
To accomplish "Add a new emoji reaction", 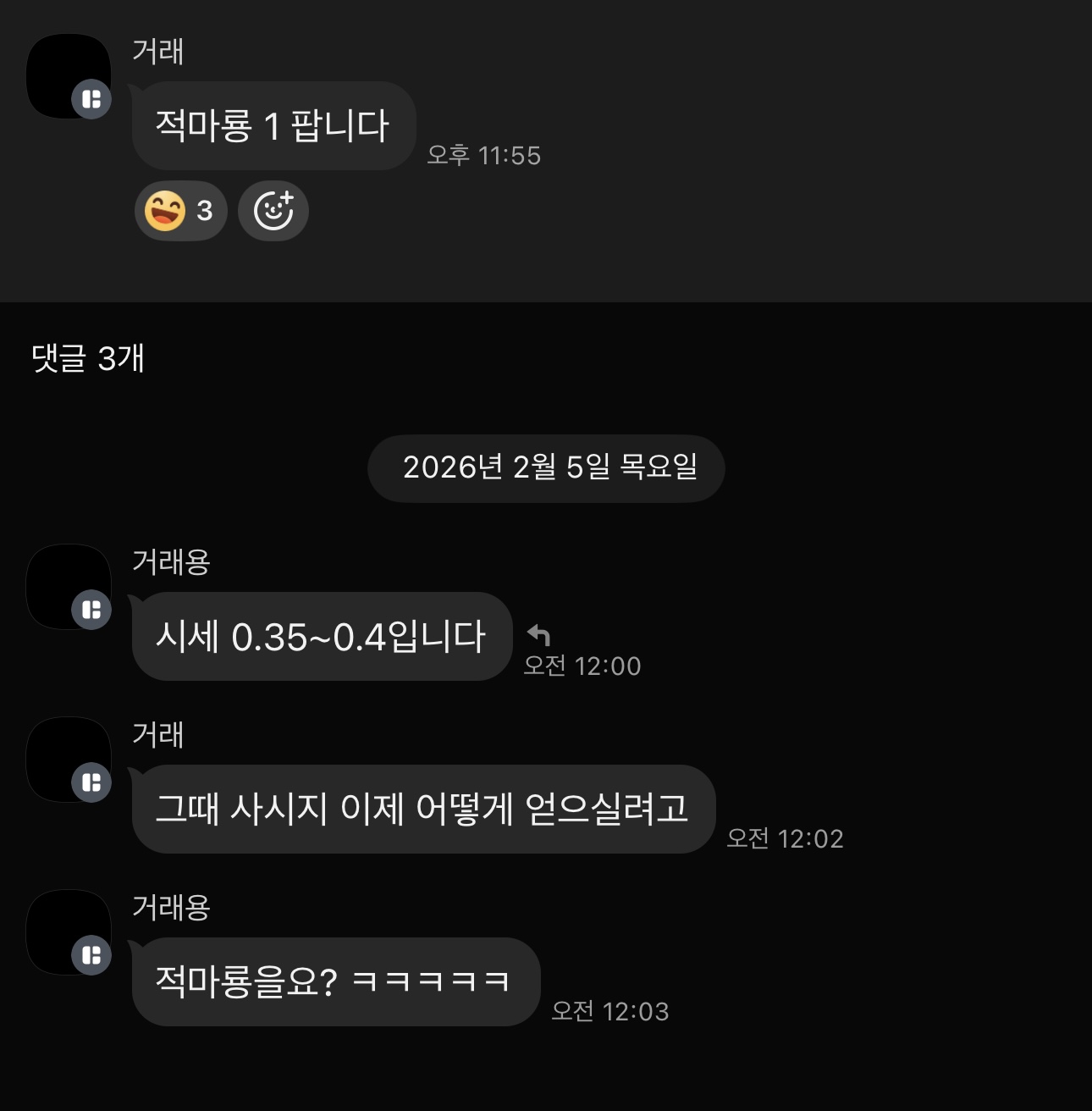I will (x=273, y=211).
